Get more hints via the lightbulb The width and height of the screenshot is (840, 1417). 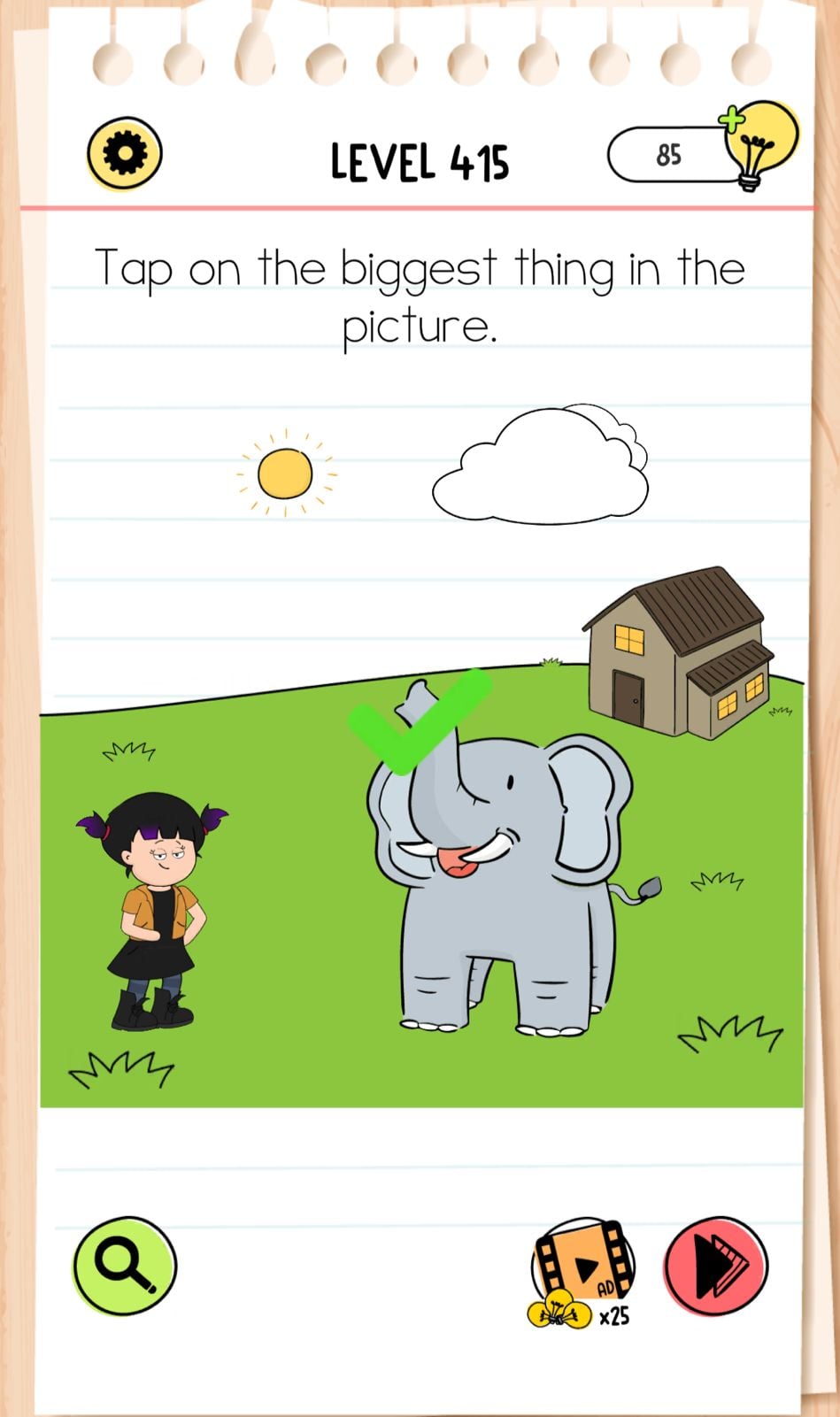coord(758,143)
